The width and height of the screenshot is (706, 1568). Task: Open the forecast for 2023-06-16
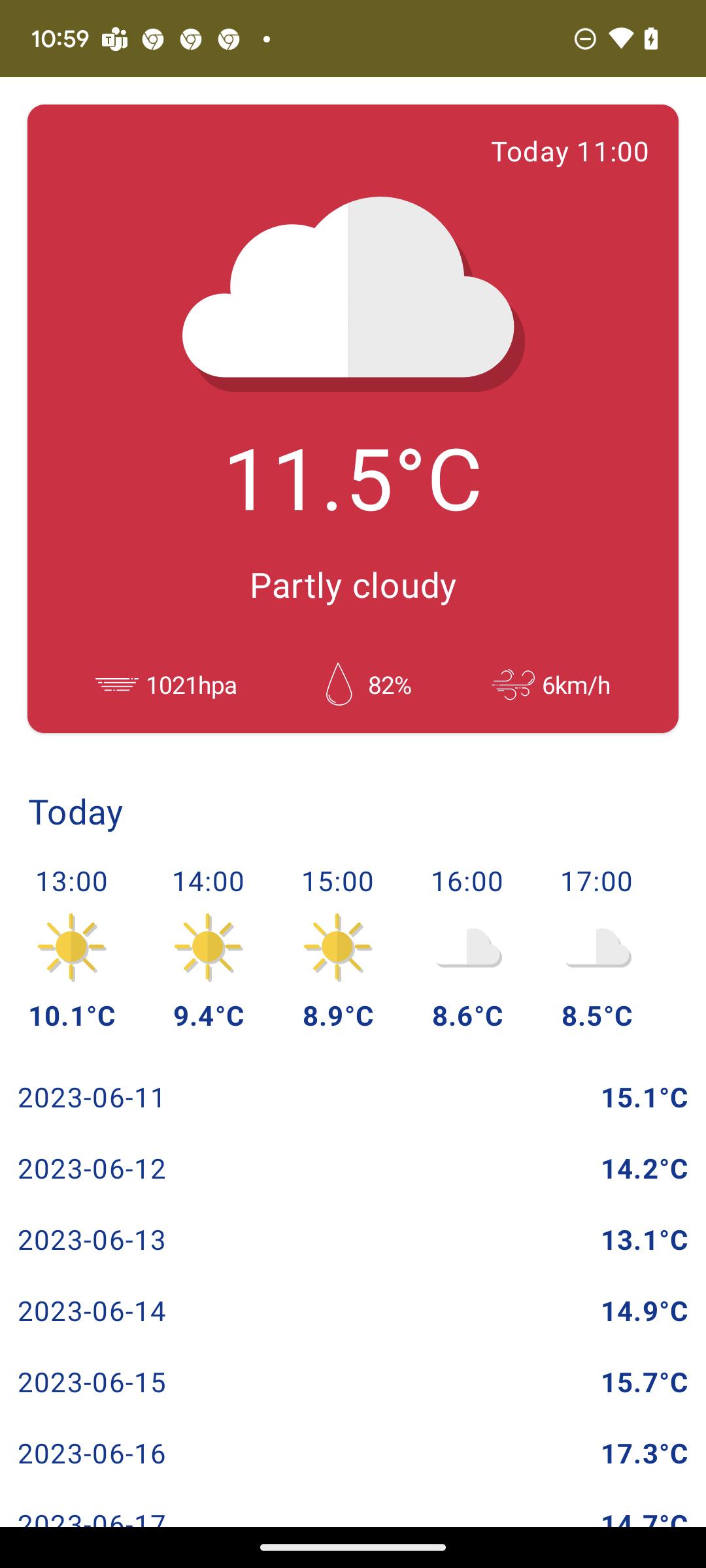coord(353,1454)
